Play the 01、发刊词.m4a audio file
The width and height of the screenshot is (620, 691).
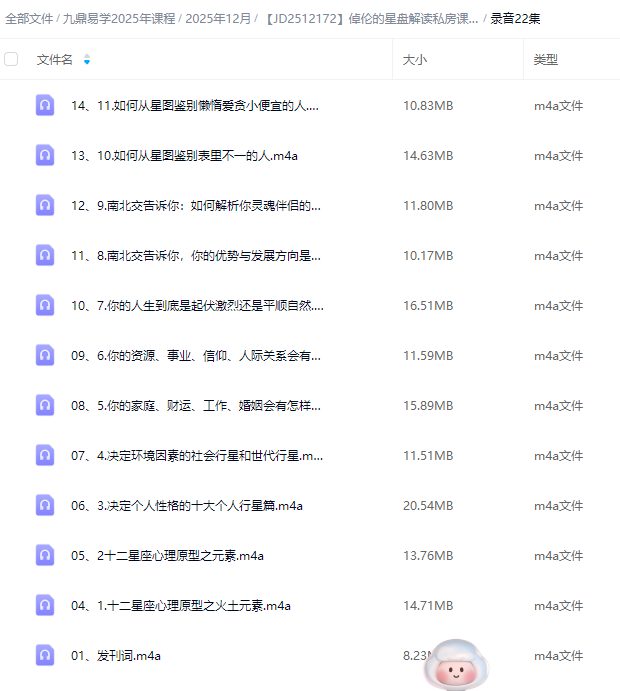pos(115,656)
